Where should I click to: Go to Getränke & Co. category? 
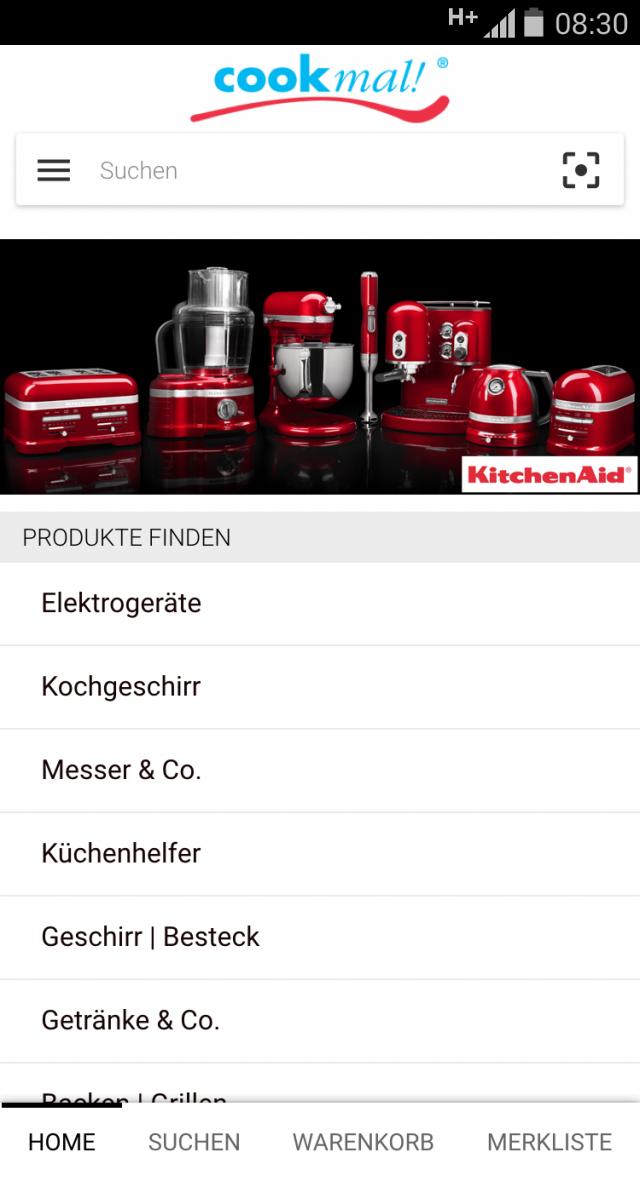(x=320, y=1020)
